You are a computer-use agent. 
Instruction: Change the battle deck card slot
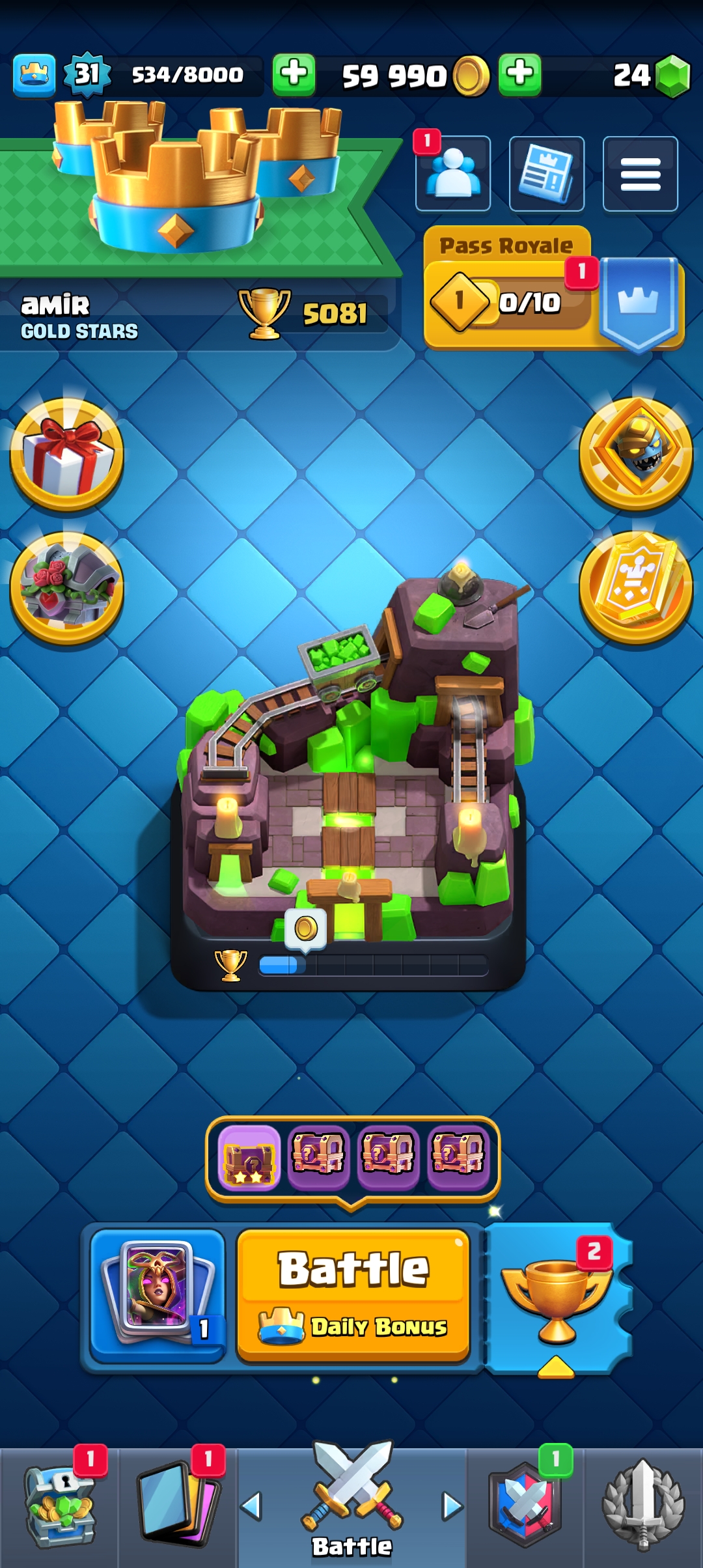158,1295
